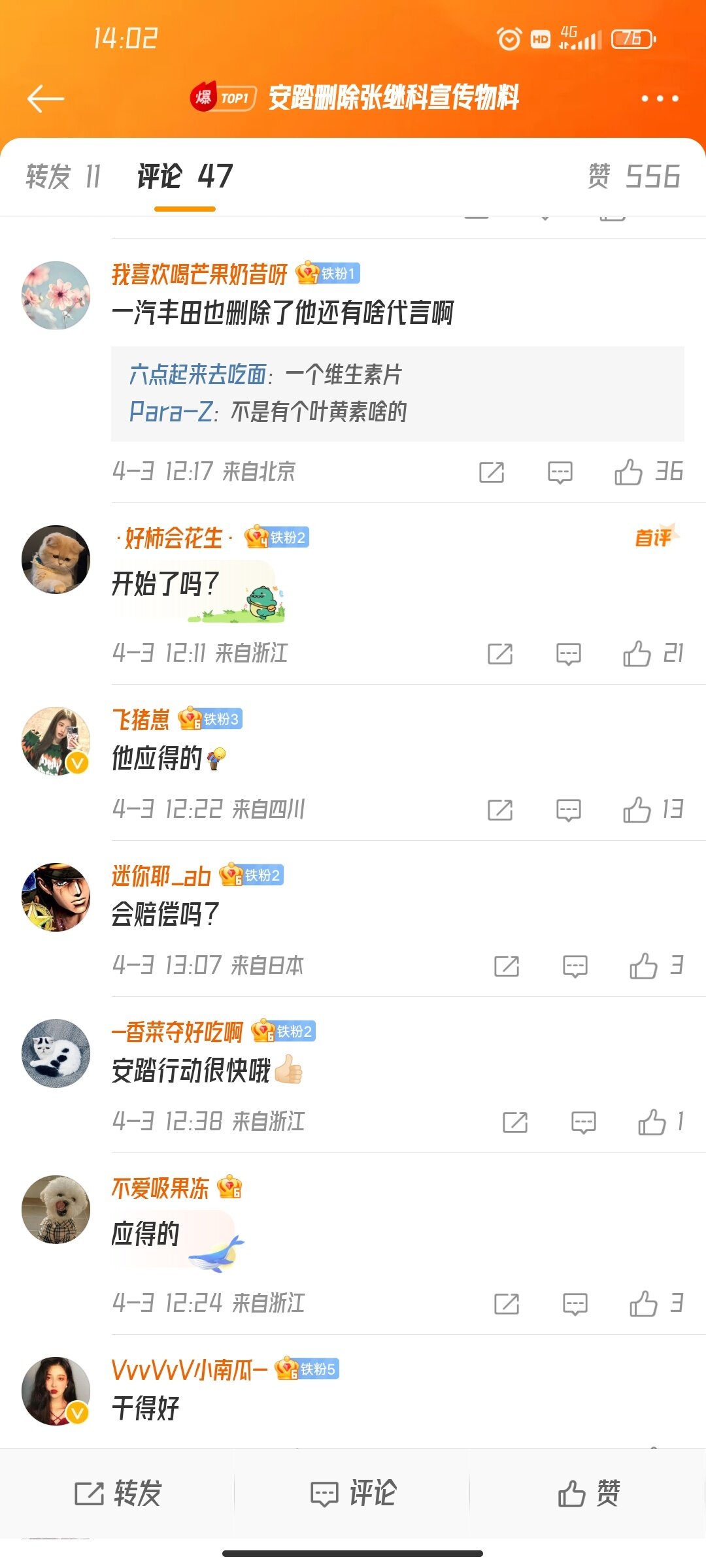Switch to the 赞 556 tab
This screenshot has height=1568, width=706.
coord(633,176)
